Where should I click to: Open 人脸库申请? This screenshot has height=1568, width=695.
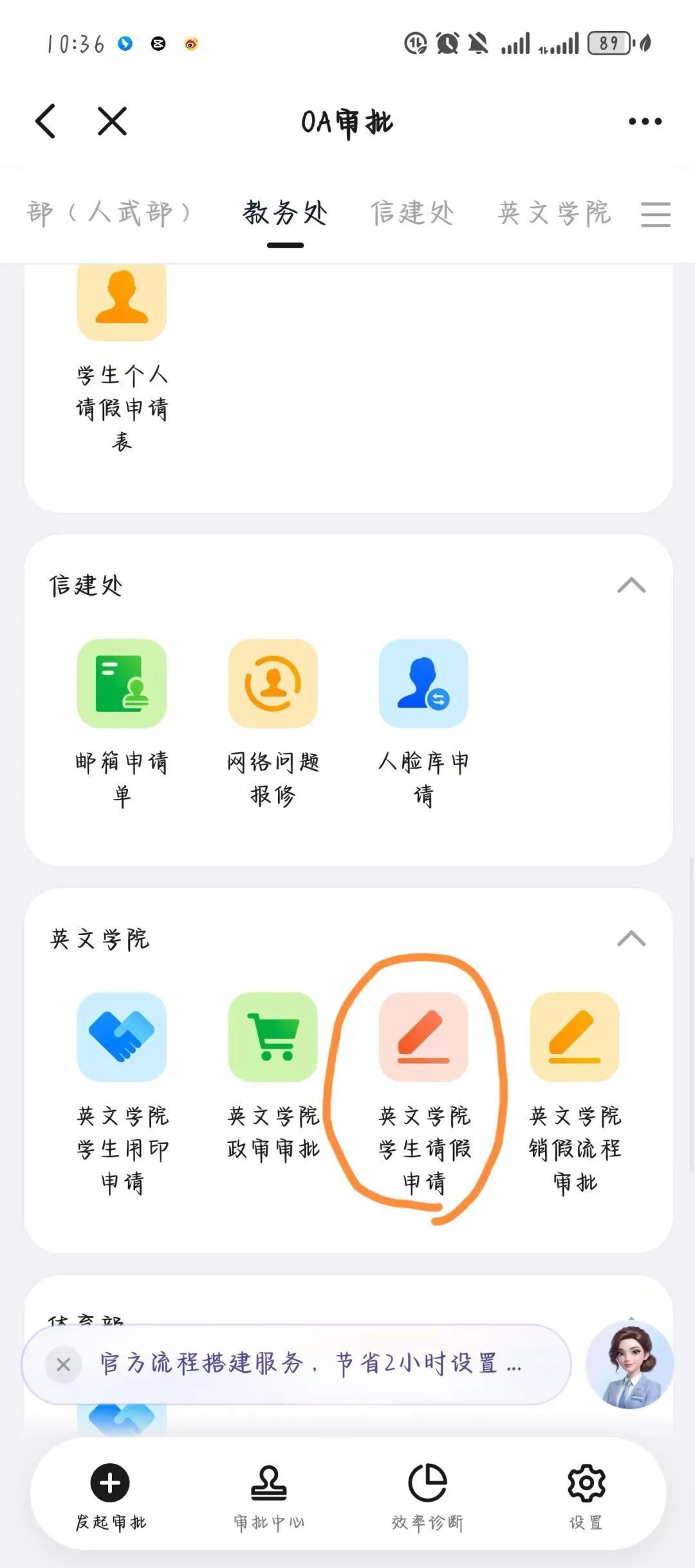pos(423,724)
